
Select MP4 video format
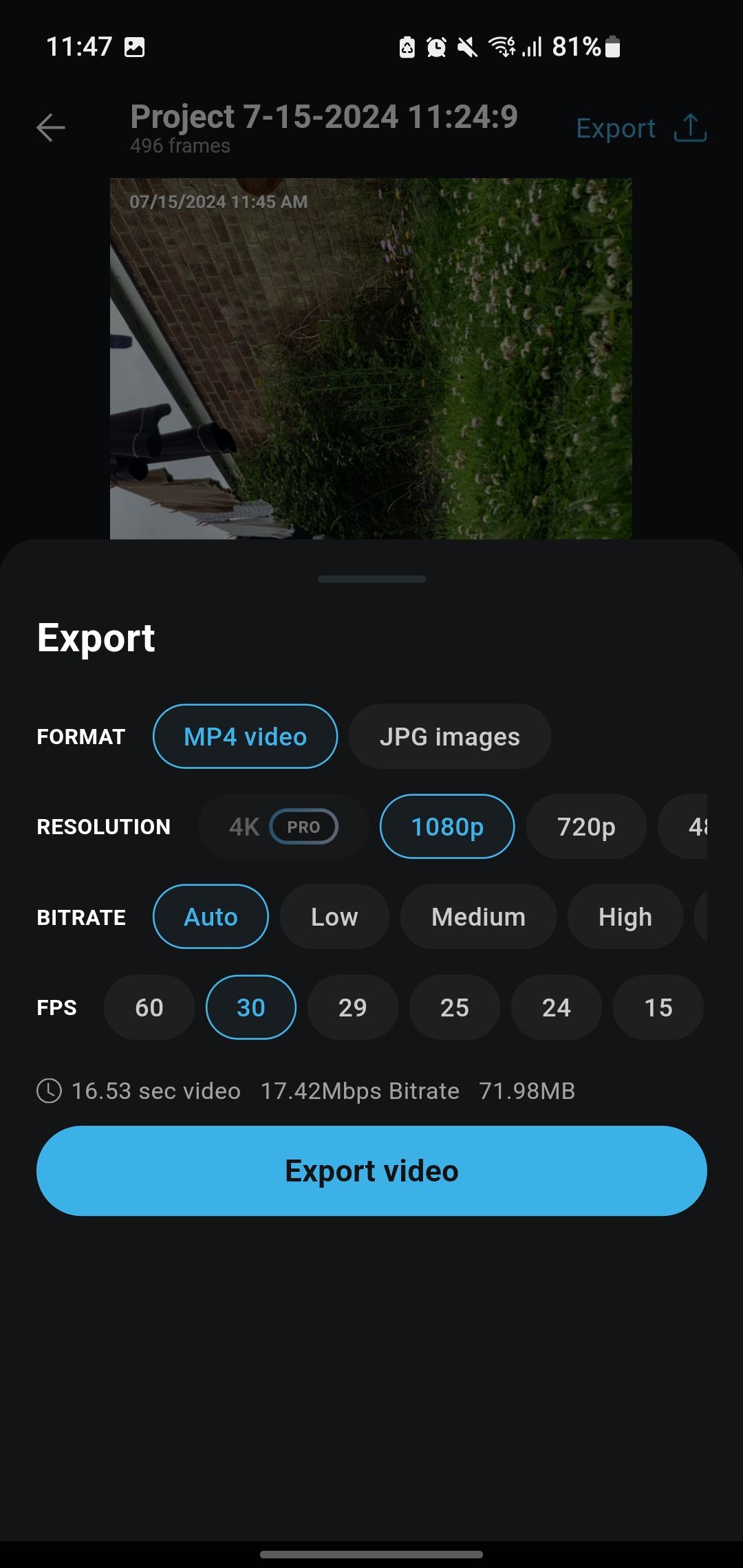(245, 737)
